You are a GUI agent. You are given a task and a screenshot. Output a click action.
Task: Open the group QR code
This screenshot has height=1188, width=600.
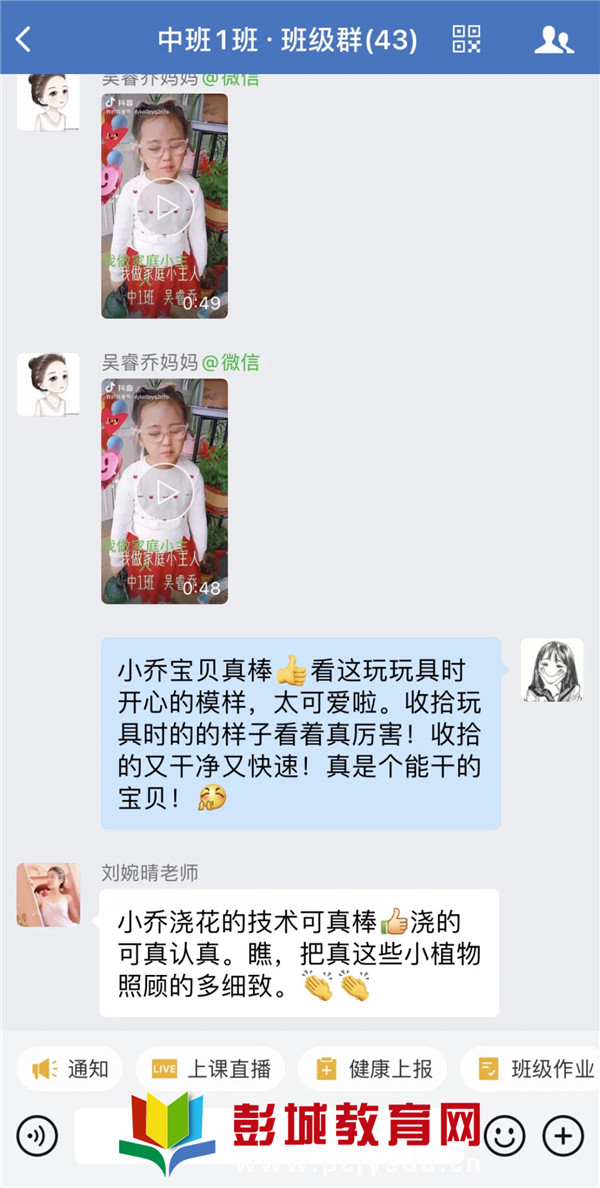pos(467,40)
